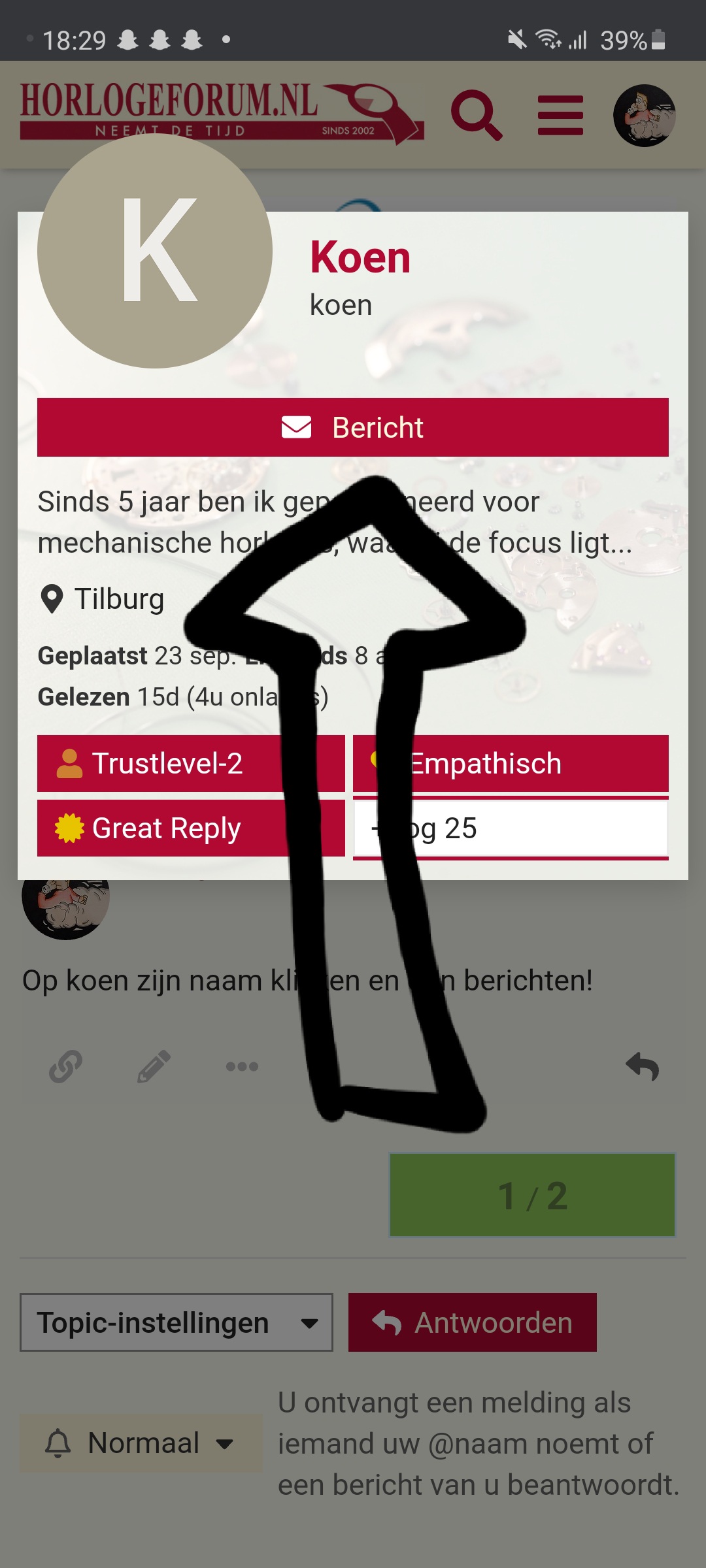Send Koen a message via Bericht

(x=353, y=427)
